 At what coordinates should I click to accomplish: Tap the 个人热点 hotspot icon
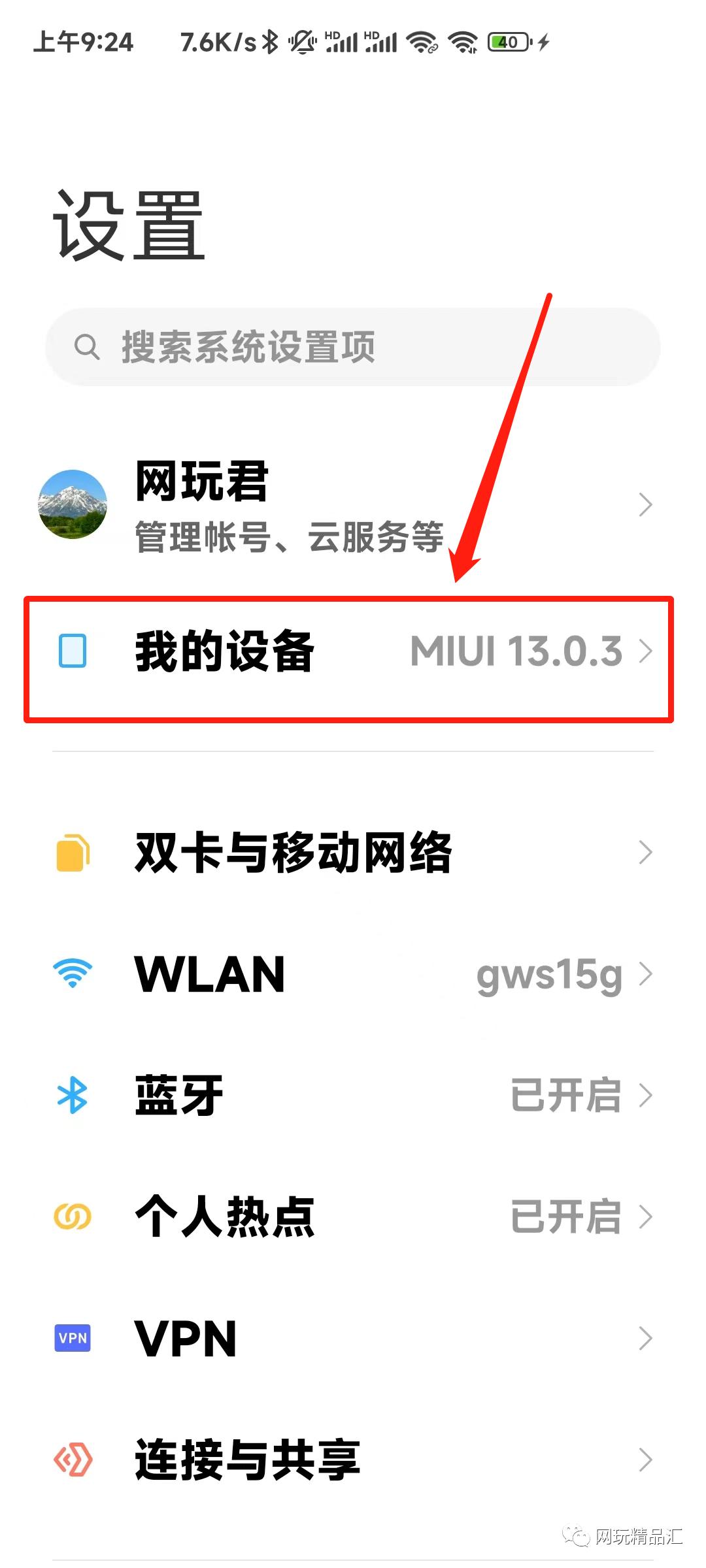72,1215
